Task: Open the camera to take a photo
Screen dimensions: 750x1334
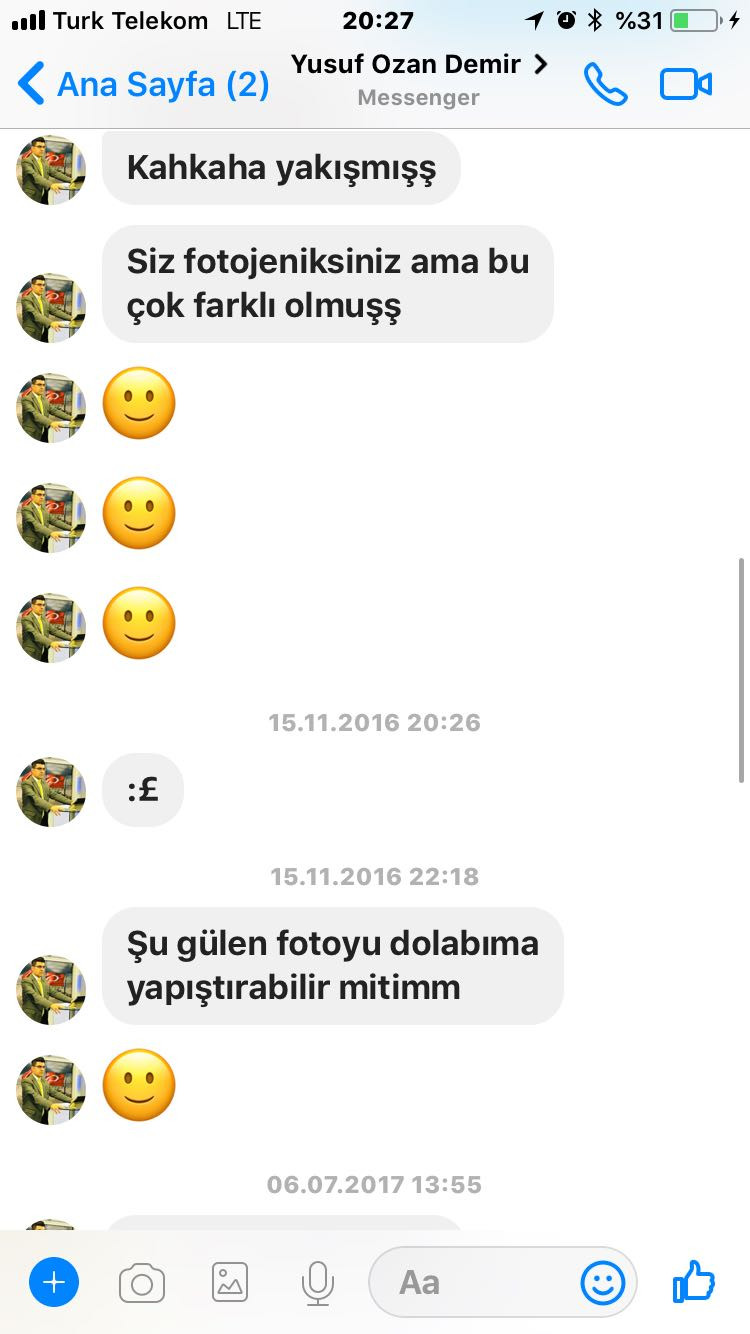Action: click(141, 1281)
